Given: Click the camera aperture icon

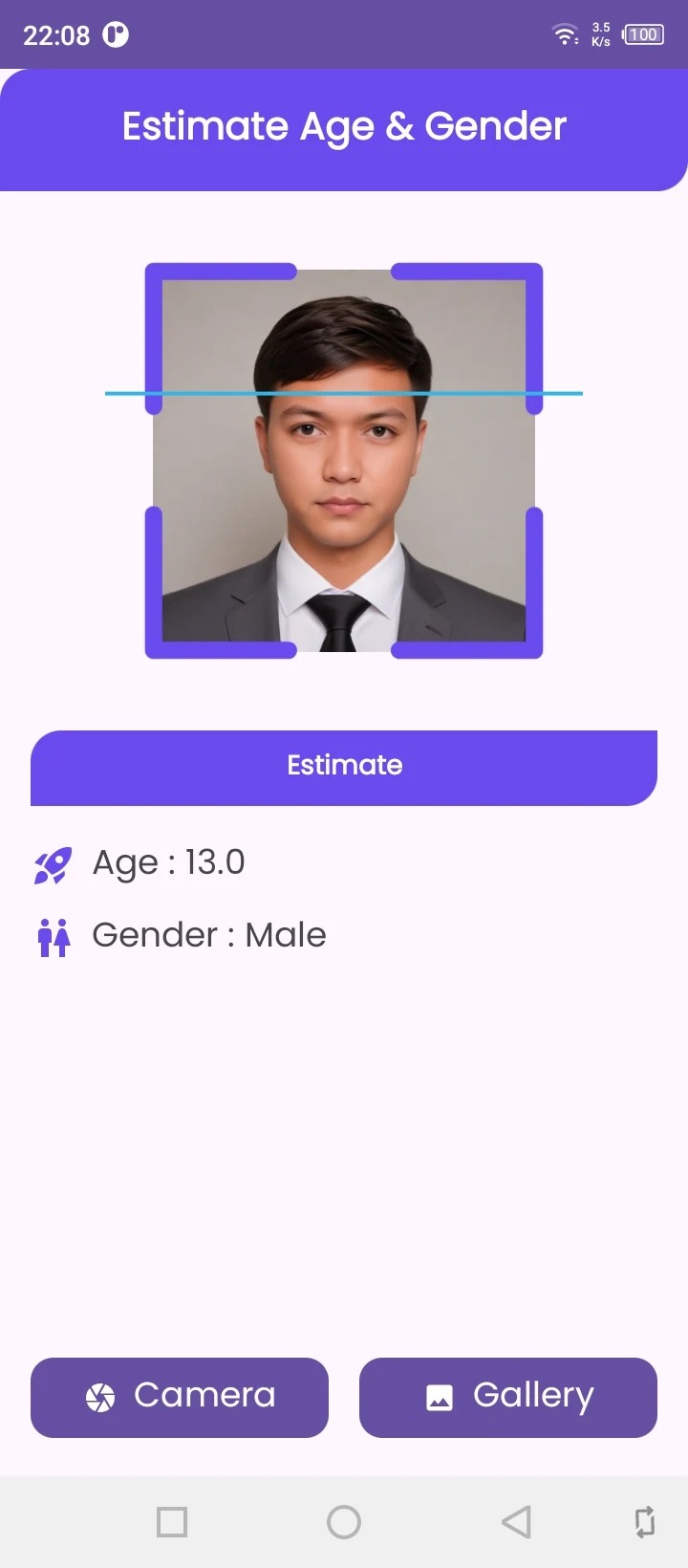Looking at the screenshot, I should (x=99, y=1397).
